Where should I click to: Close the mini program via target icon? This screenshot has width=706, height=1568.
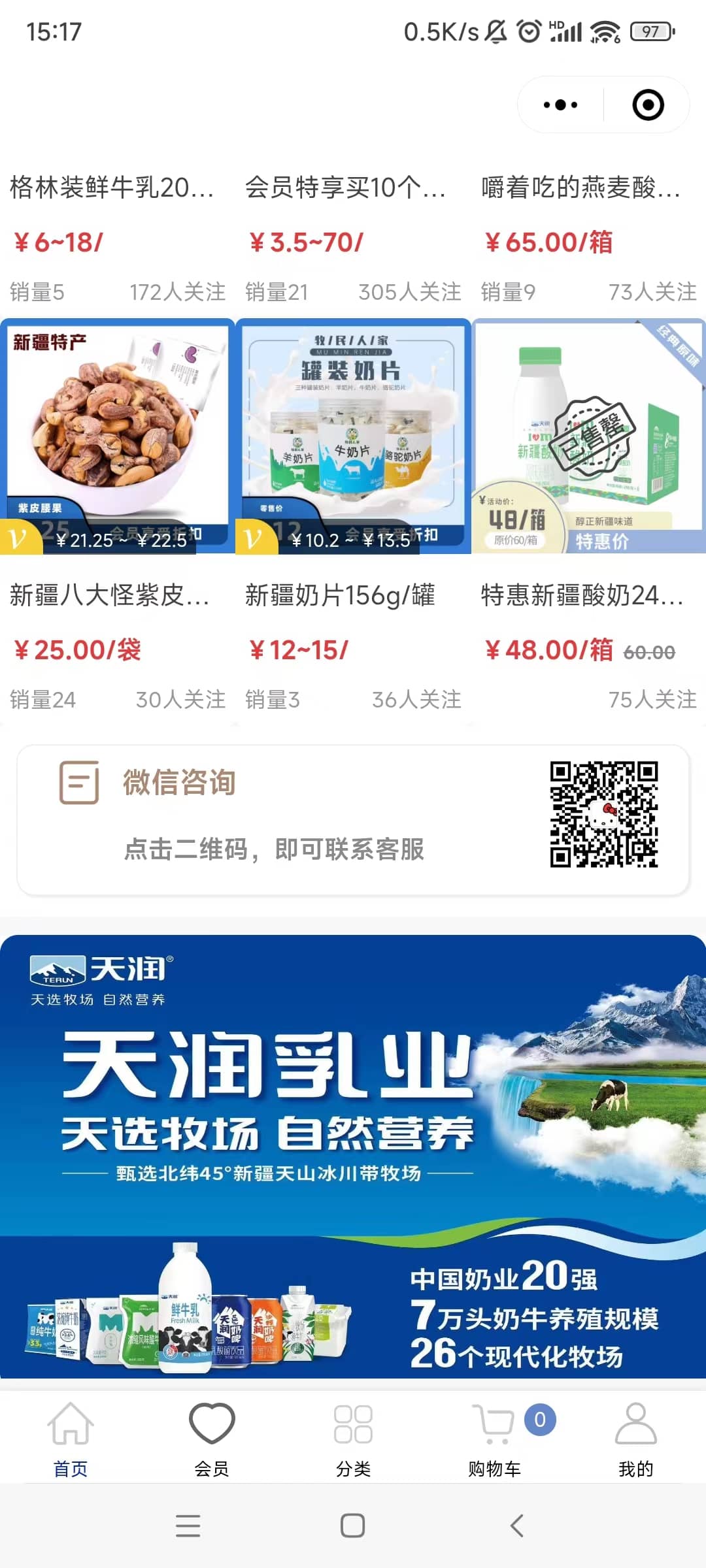tap(648, 105)
